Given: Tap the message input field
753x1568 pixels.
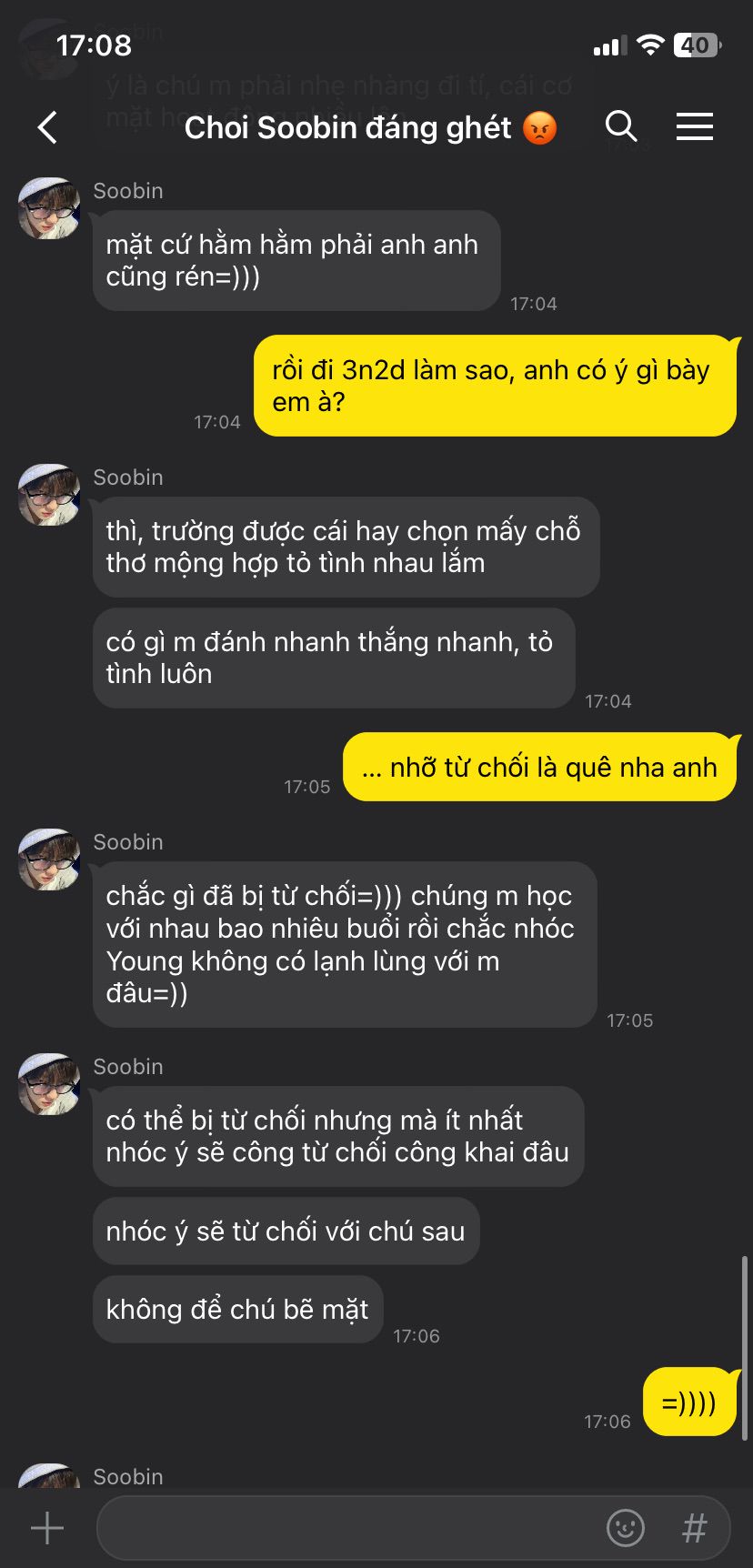Looking at the screenshot, I should coord(346,1527).
